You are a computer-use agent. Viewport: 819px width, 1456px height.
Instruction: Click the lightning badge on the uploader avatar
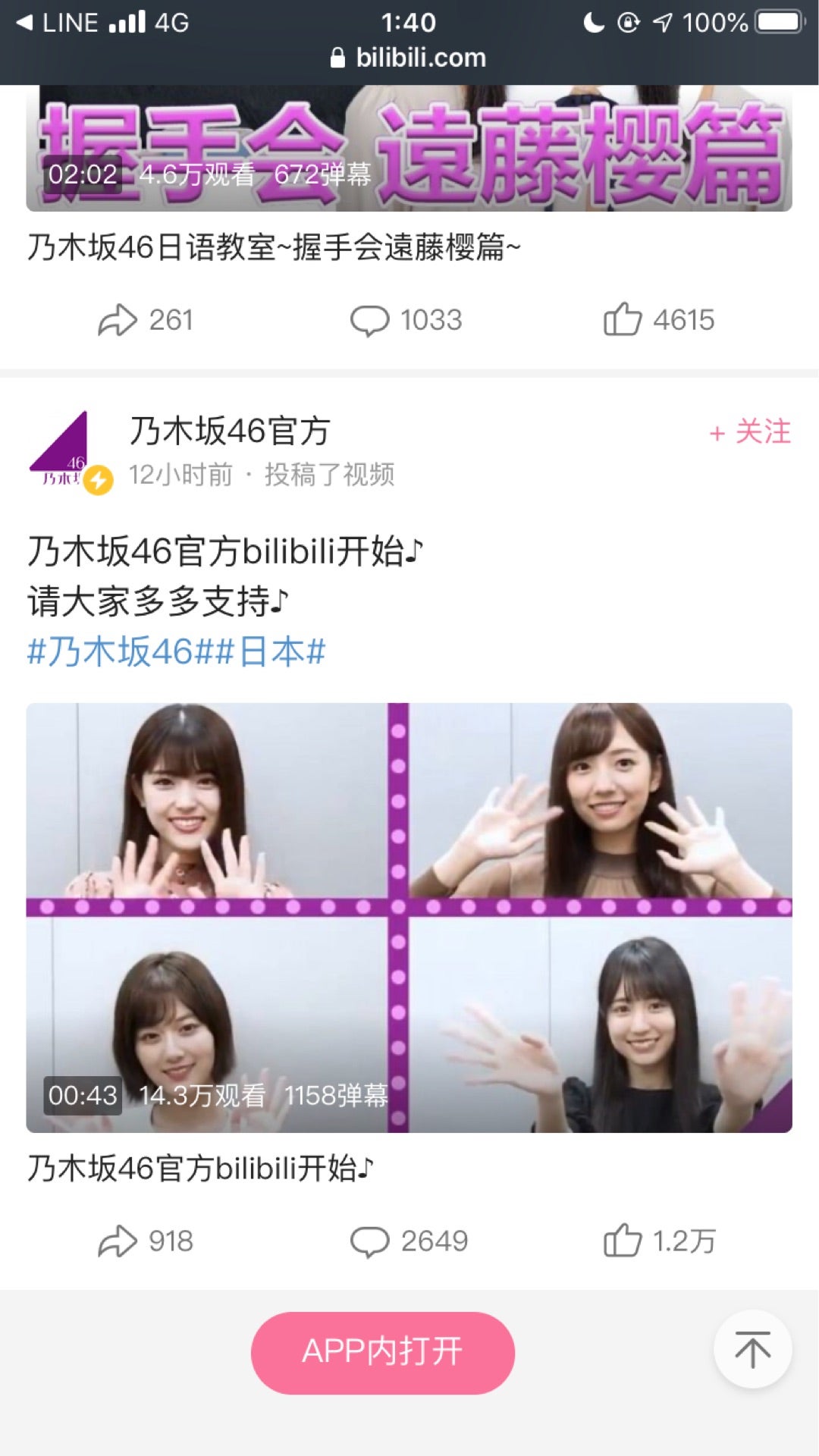click(x=99, y=479)
